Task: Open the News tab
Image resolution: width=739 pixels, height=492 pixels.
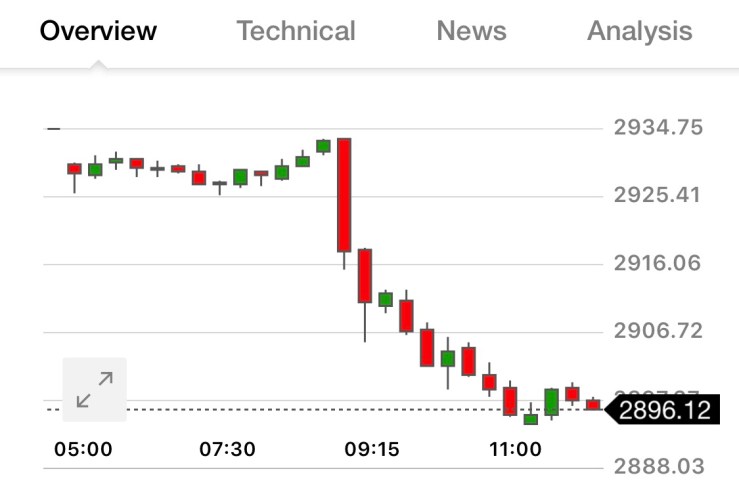Action: (x=471, y=31)
